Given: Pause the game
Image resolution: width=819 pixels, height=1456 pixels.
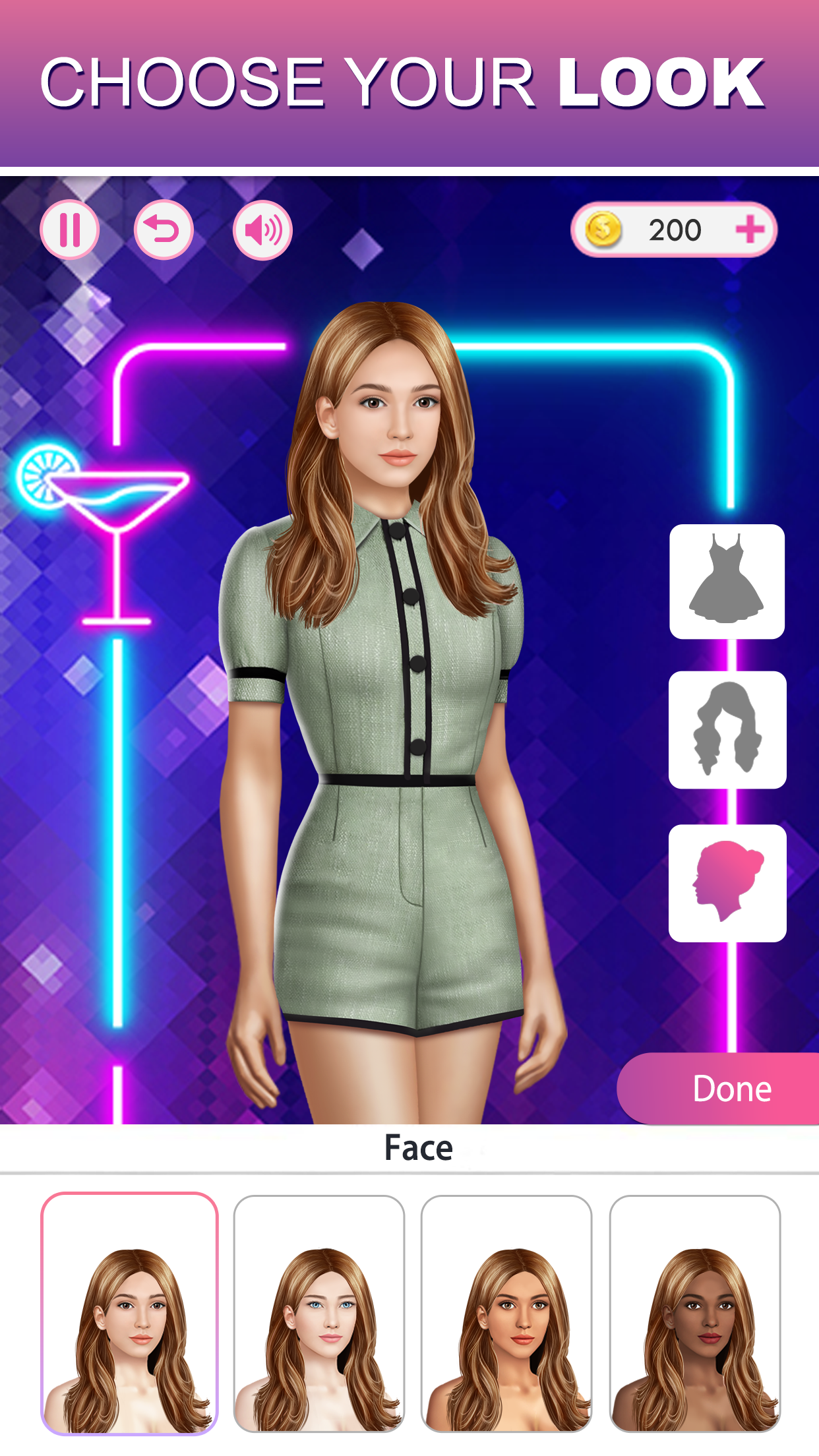Looking at the screenshot, I should click(x=70, y=230).
